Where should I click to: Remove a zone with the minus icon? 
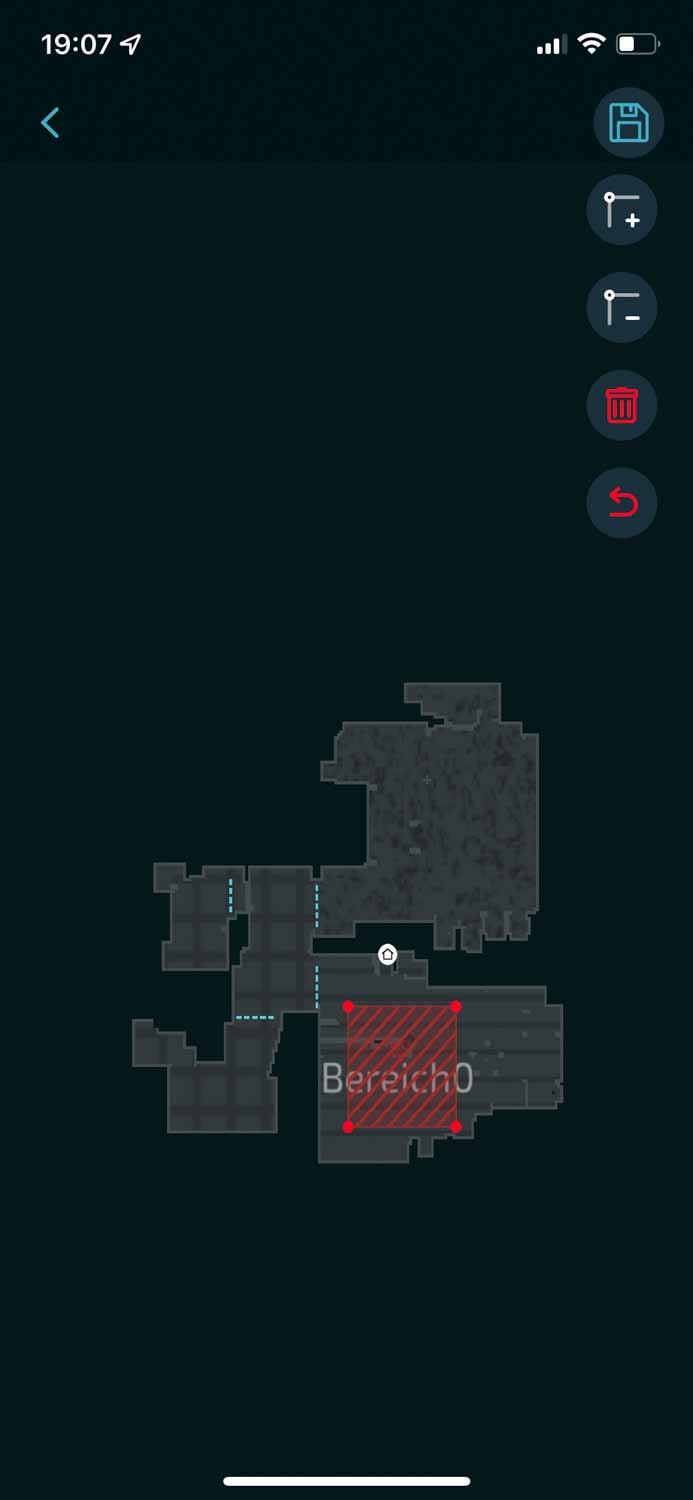[x=622, y=307]
